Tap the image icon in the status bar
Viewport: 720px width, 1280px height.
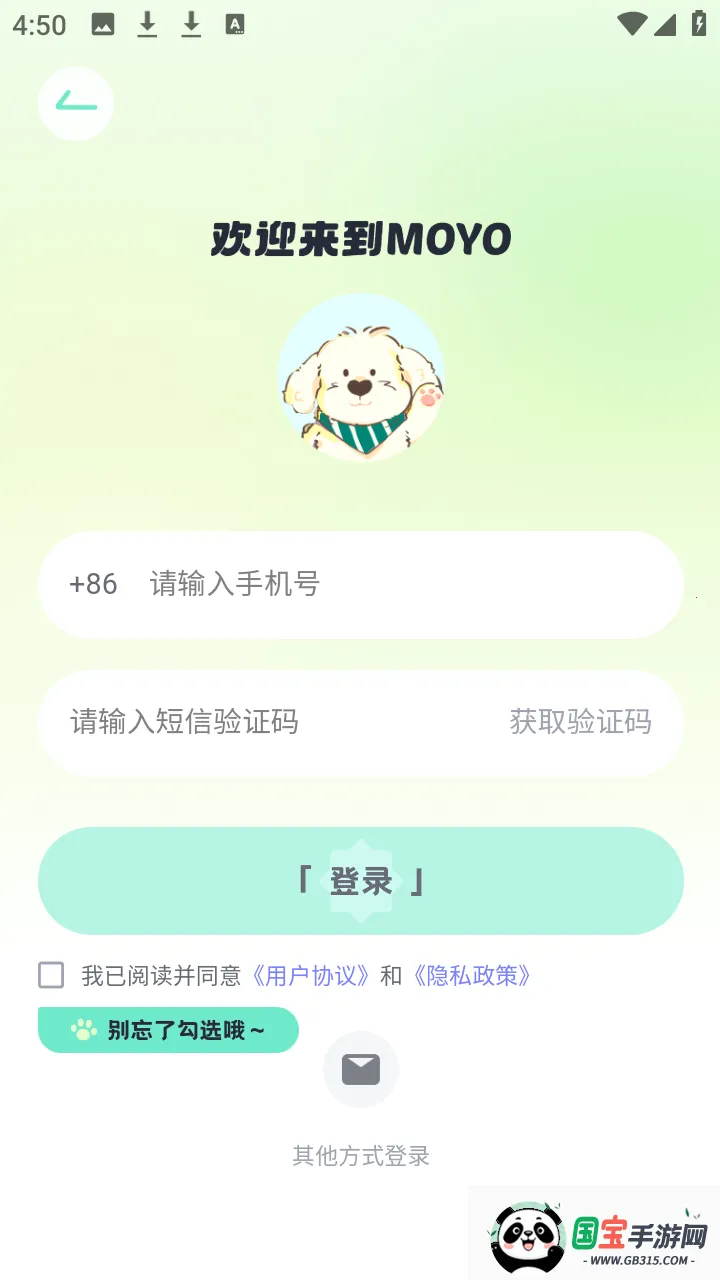point(104,24)
